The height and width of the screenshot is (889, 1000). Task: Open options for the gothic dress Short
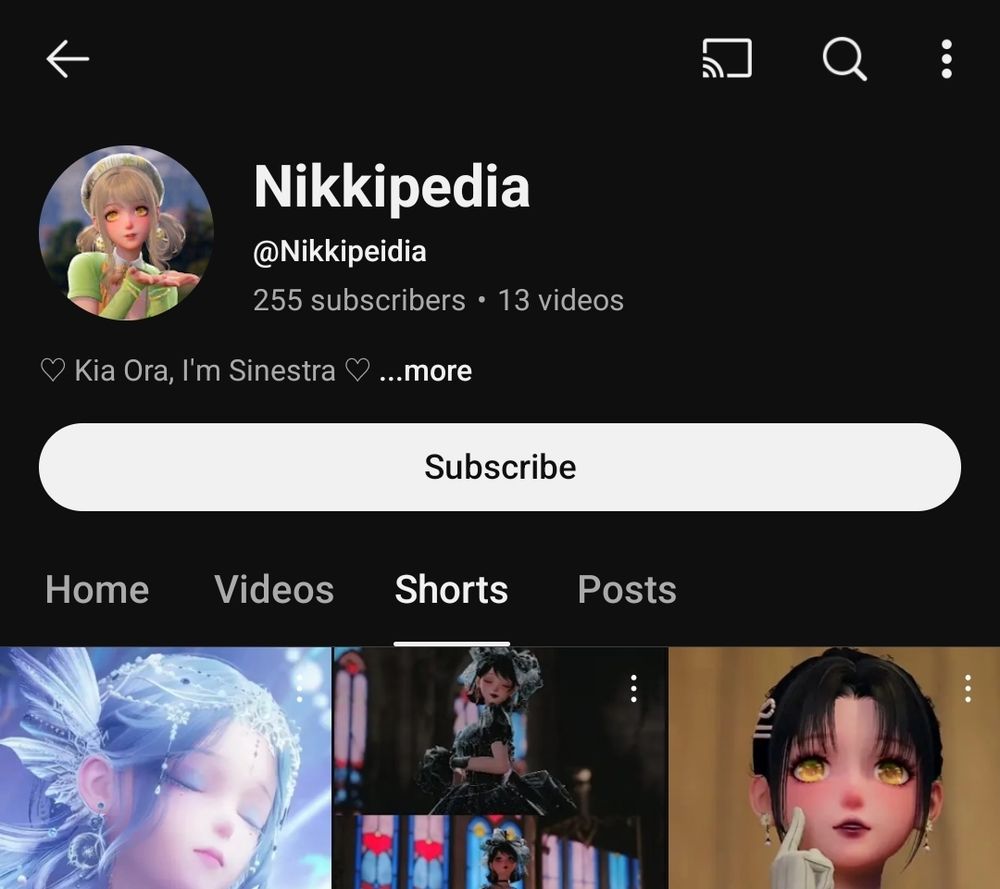point(633,688)
